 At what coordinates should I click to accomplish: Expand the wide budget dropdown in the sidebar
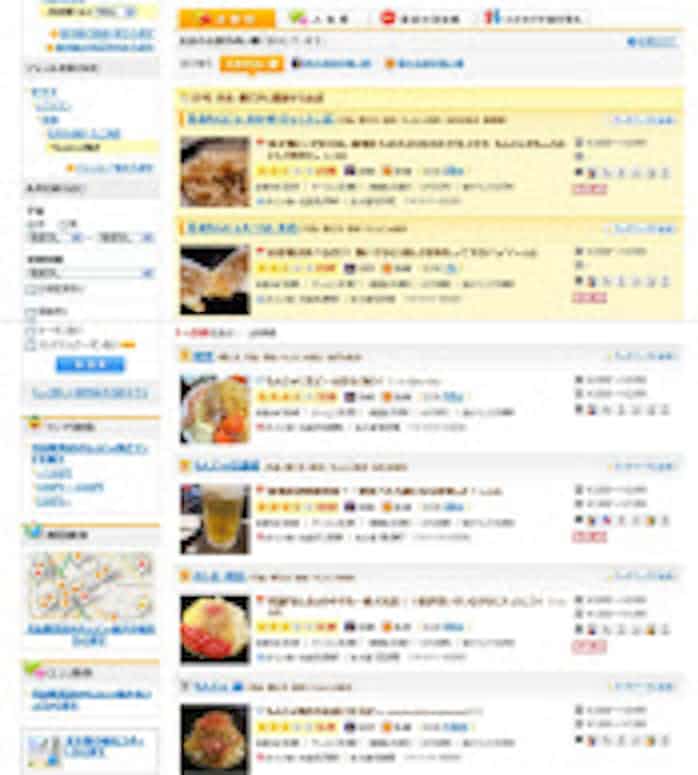pyautogui.click(x=90, y=272)
